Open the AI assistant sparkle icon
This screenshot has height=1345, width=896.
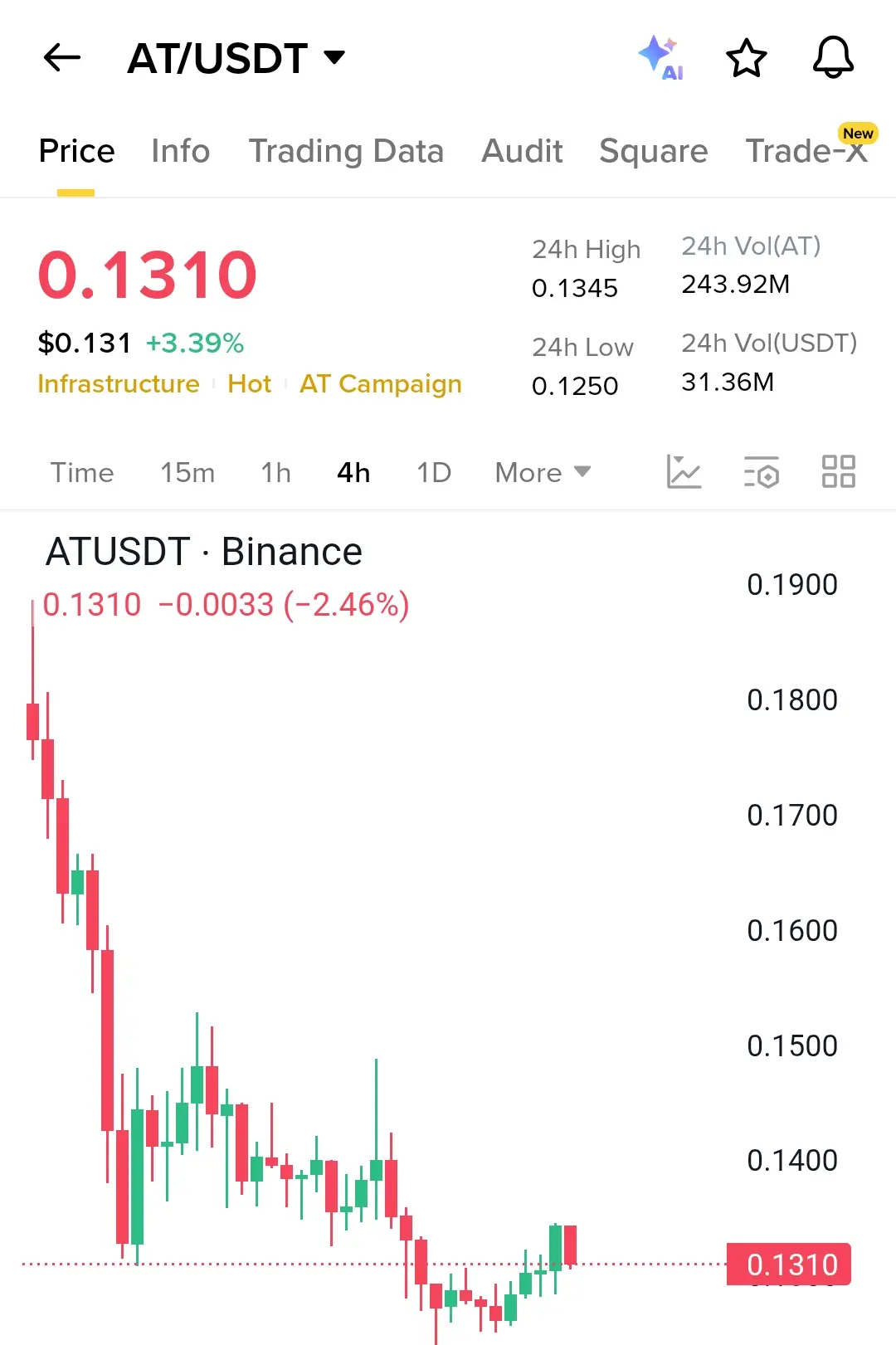pyautogui.click(x=660, y=57)
